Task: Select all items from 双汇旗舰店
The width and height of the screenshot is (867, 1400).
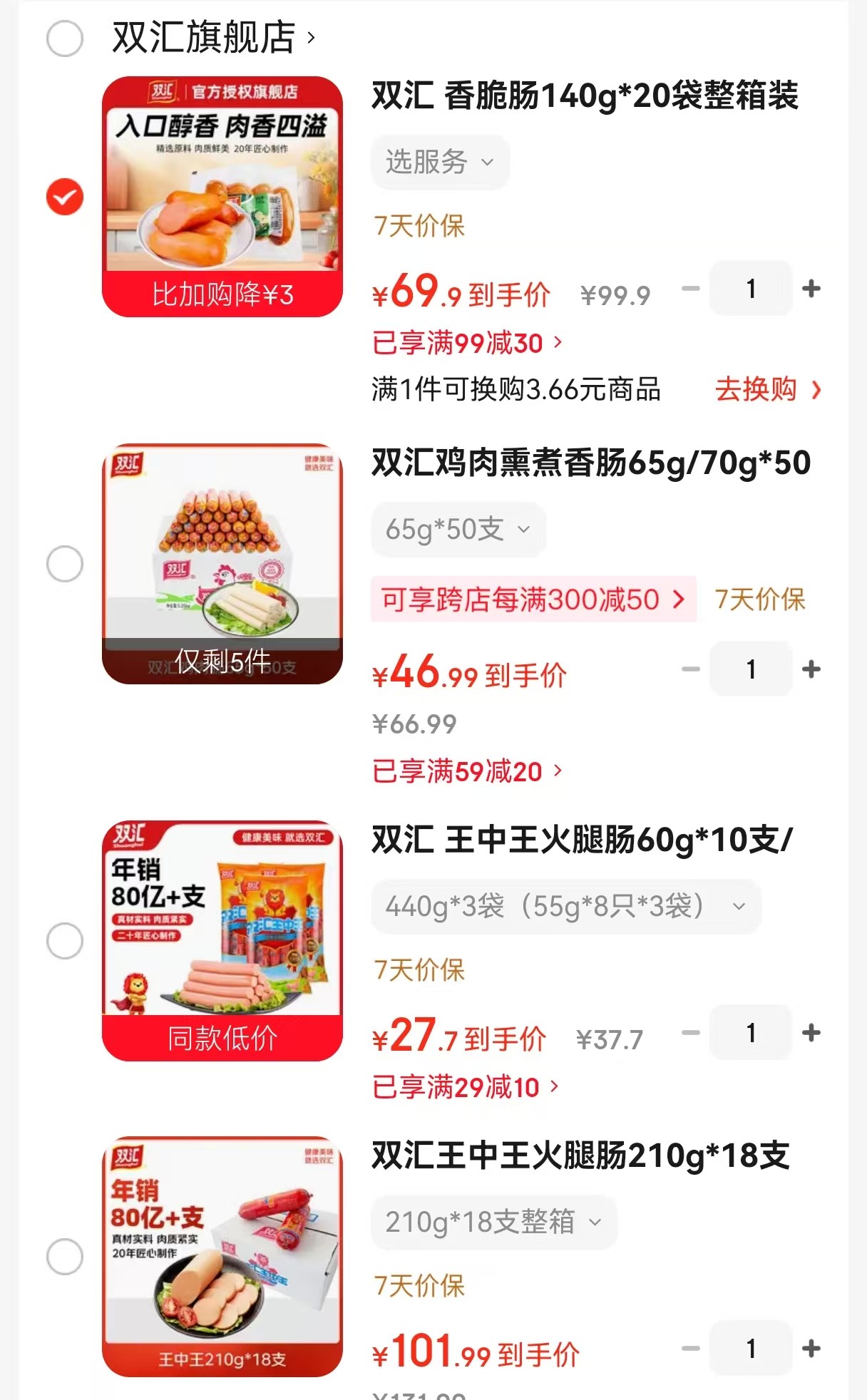Action: [65, 38]
